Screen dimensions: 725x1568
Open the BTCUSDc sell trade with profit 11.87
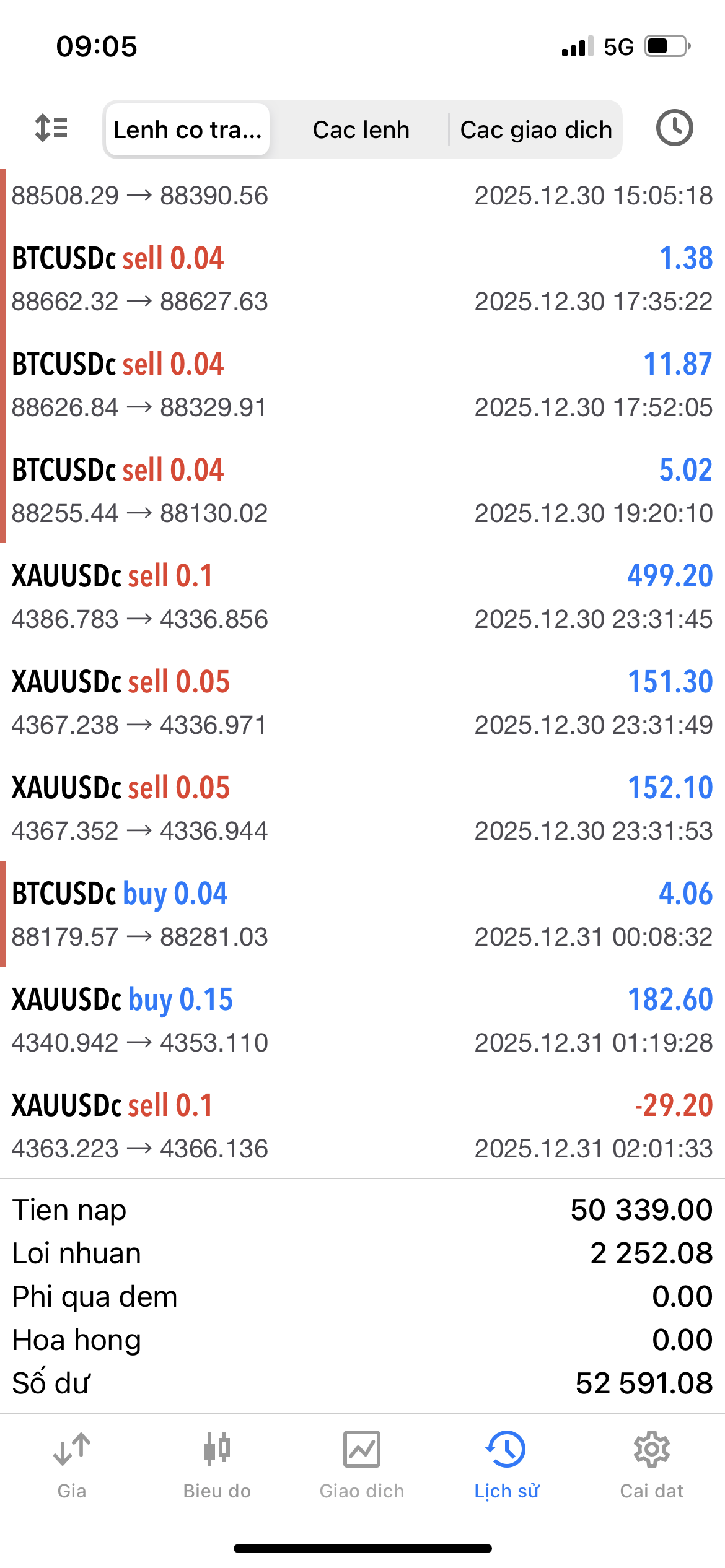(x=362, y=385)
